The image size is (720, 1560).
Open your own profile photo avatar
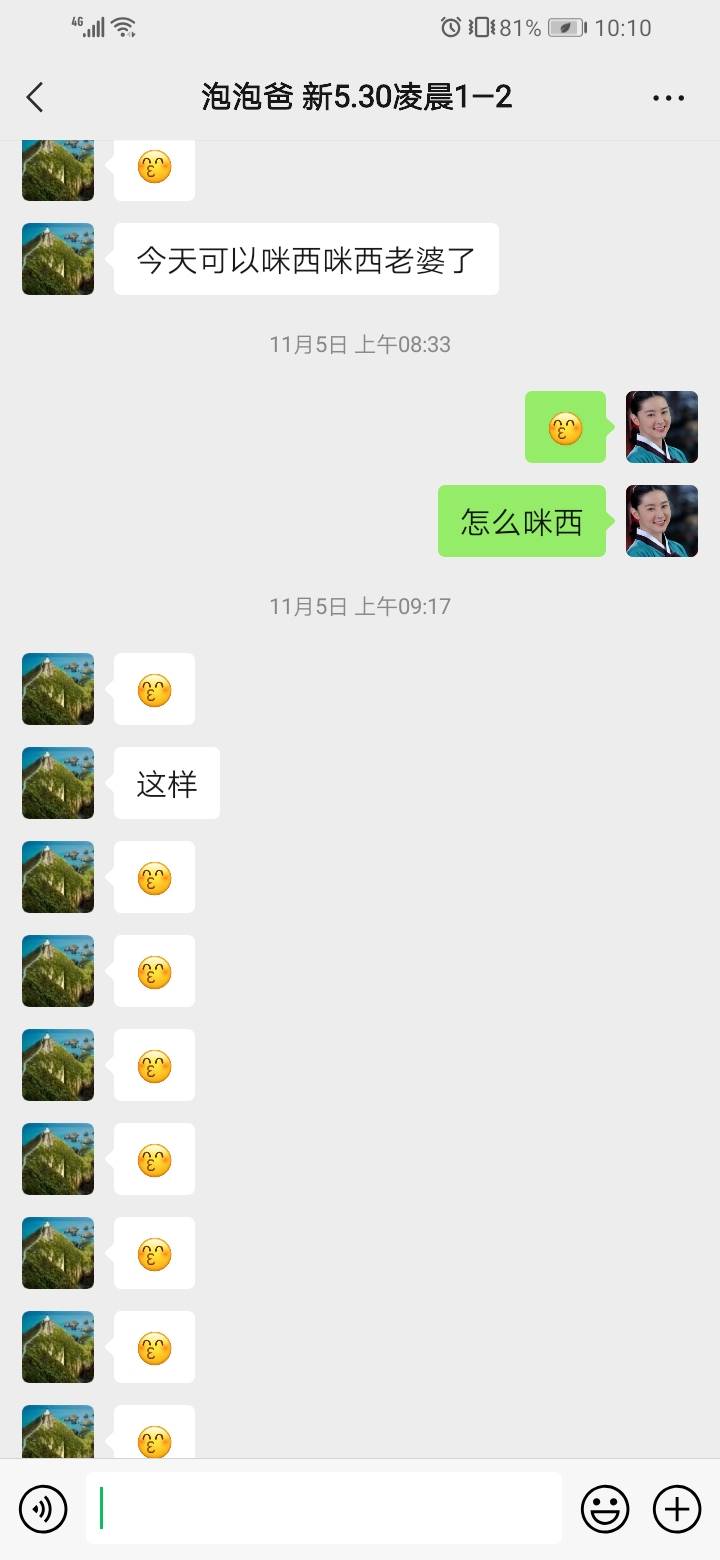point(662,427)
